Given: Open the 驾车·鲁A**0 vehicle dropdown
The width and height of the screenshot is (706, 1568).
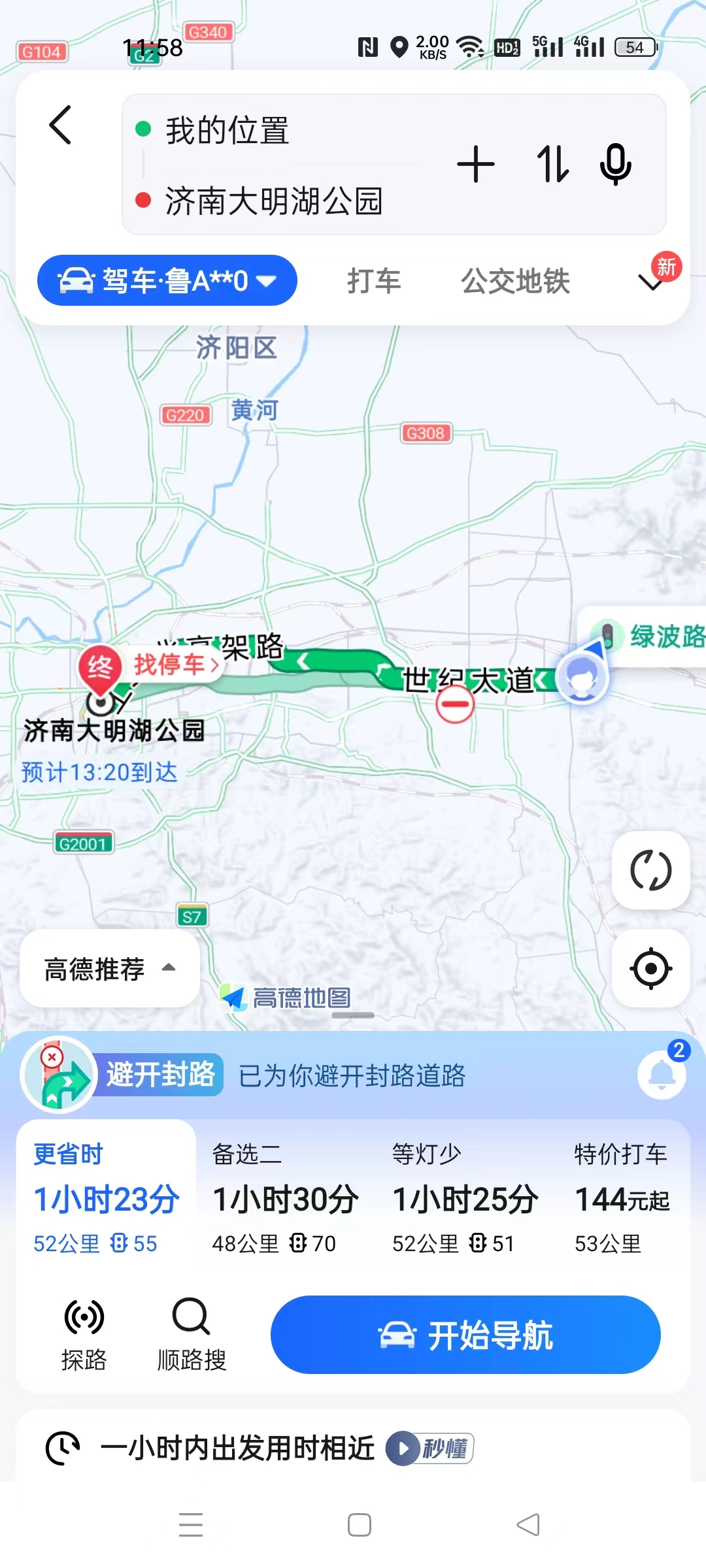Looking at the screenshot, I should pyautogui.click(x=167, y=281).
